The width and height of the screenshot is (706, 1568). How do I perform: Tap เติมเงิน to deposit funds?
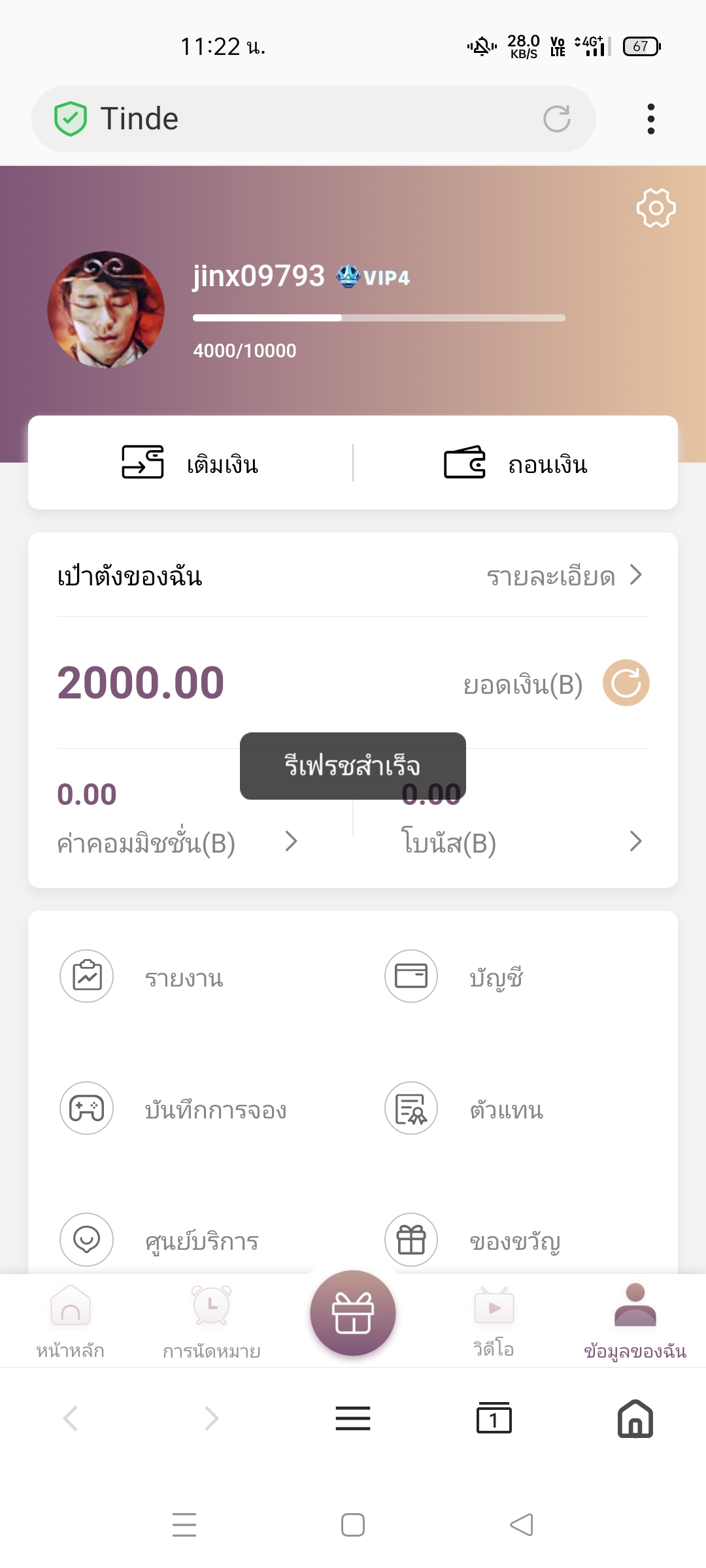pos(190,463)
